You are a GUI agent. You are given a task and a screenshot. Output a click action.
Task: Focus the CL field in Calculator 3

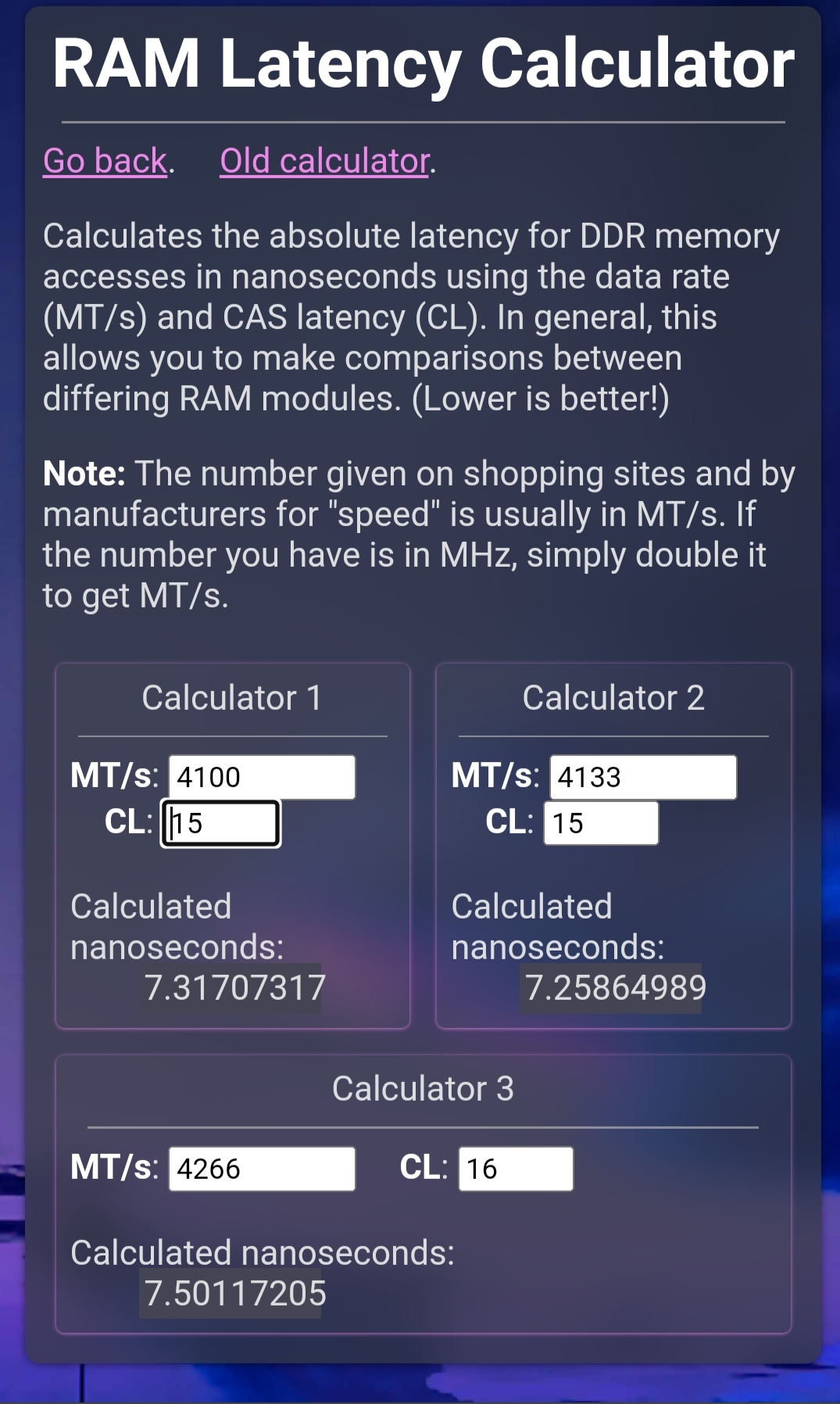pyautogui.click(x=516, y=1169)
